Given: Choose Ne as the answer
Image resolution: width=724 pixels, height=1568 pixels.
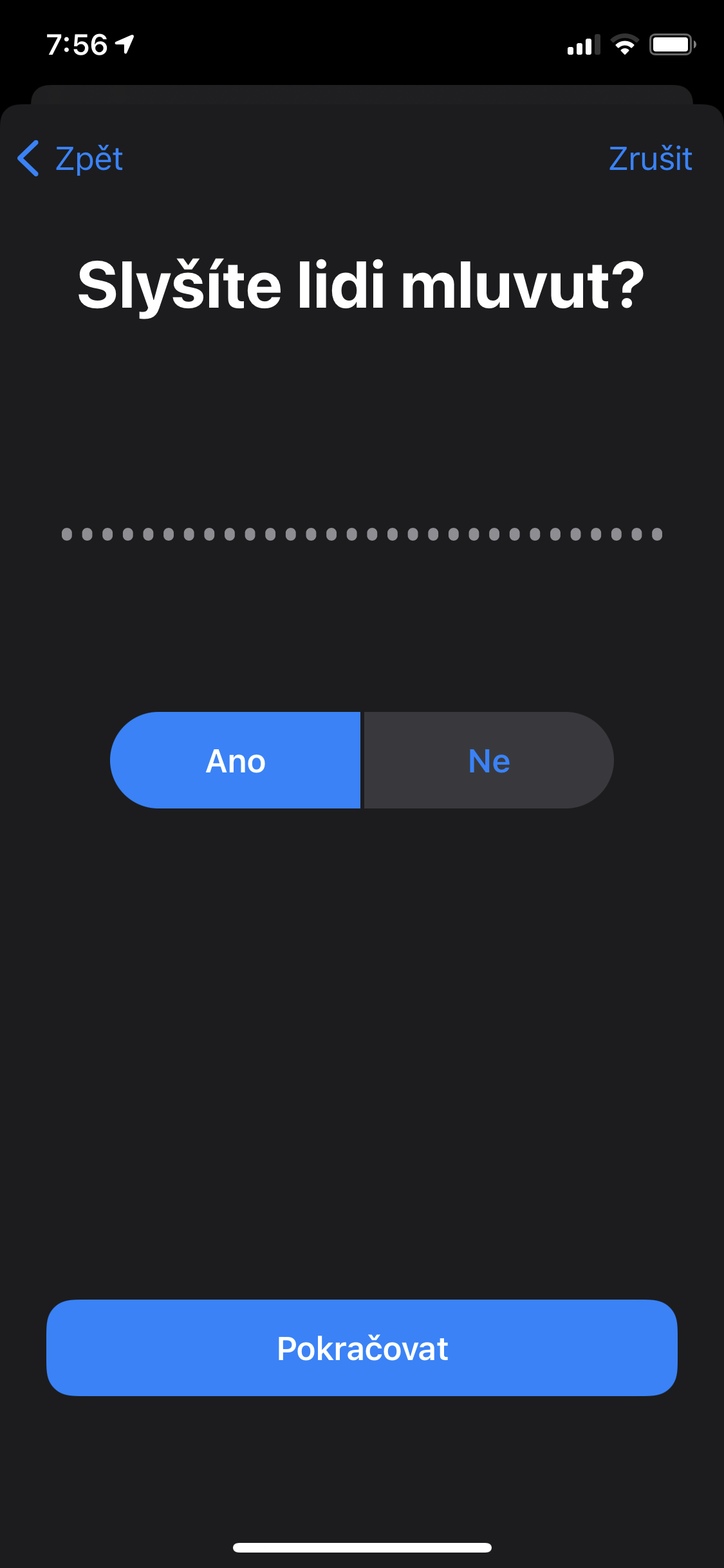Looking at the screenshot, I should (489, 760).
